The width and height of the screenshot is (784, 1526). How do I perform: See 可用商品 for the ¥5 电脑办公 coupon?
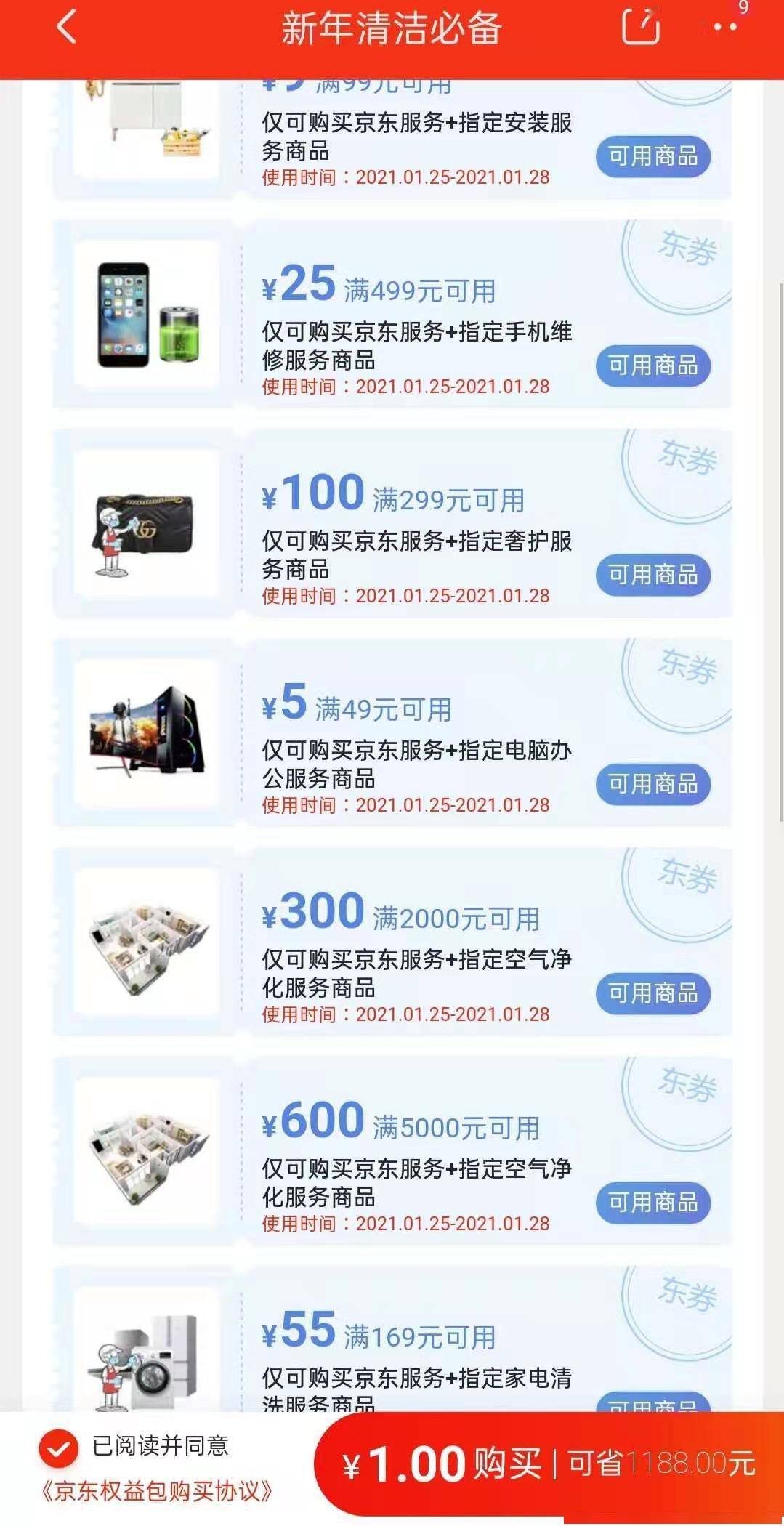point(652,784)
